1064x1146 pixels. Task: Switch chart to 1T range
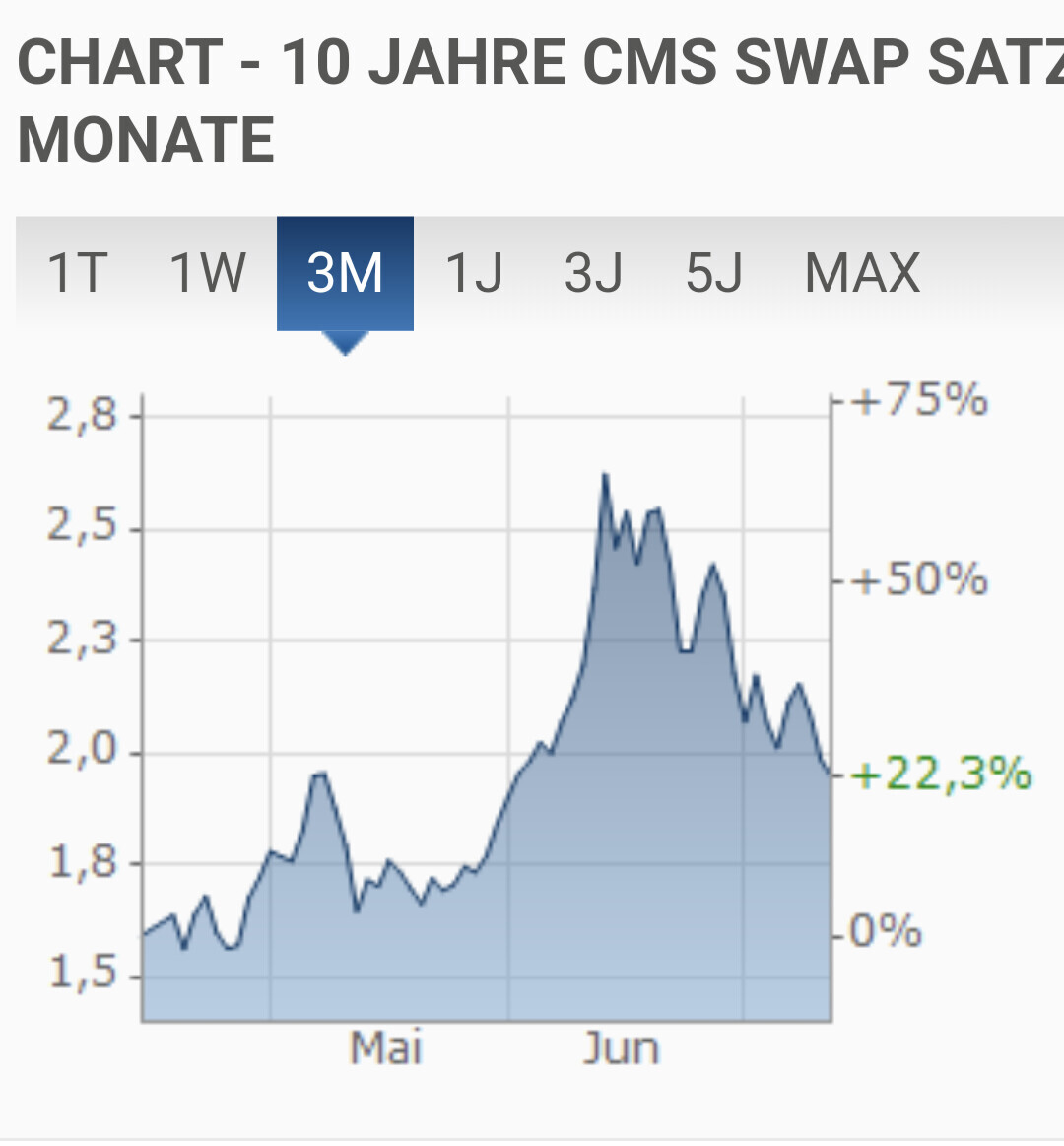[x=77, y=273]
